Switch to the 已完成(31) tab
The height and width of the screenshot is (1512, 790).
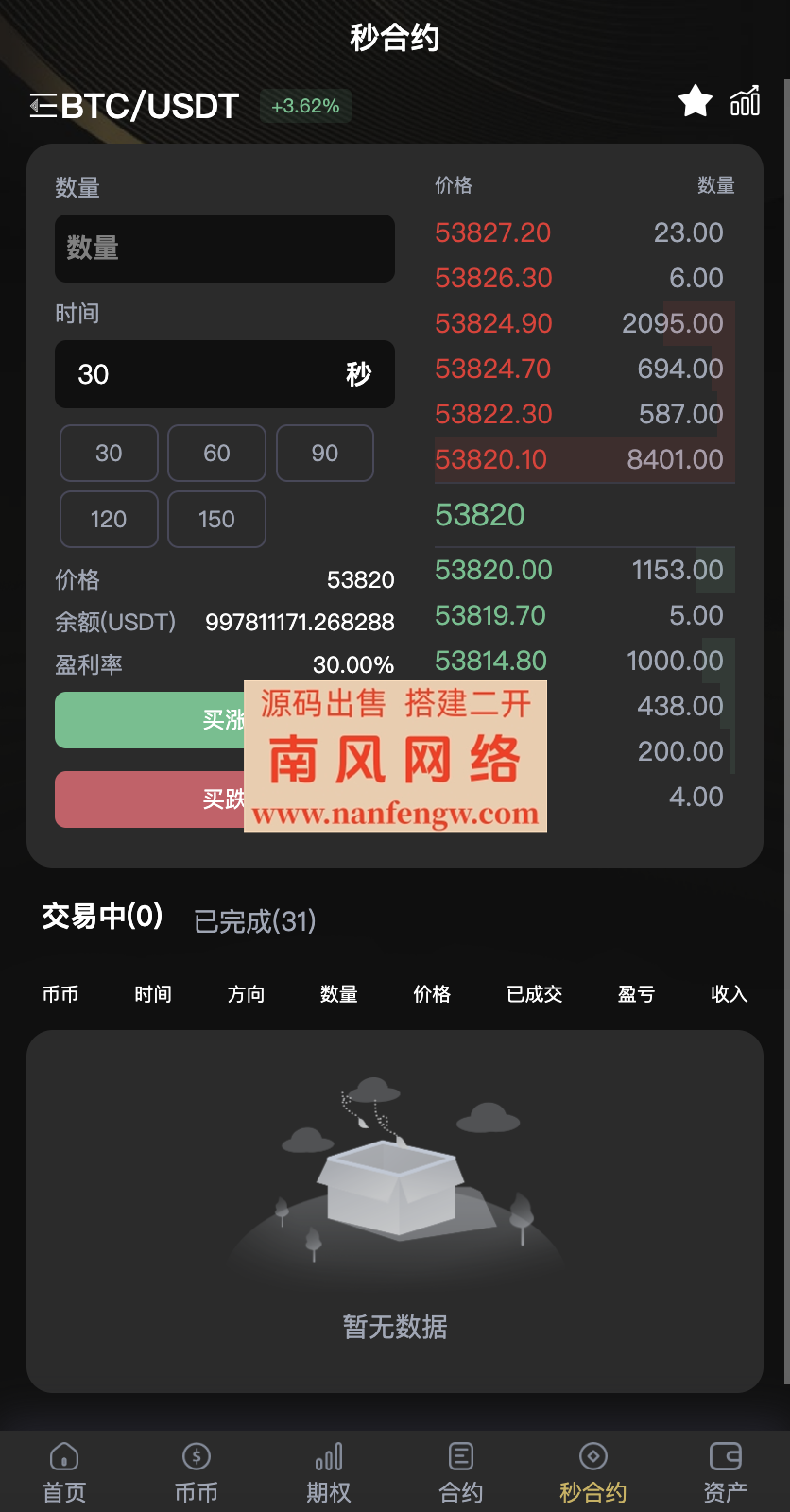[x=254, y=920]
